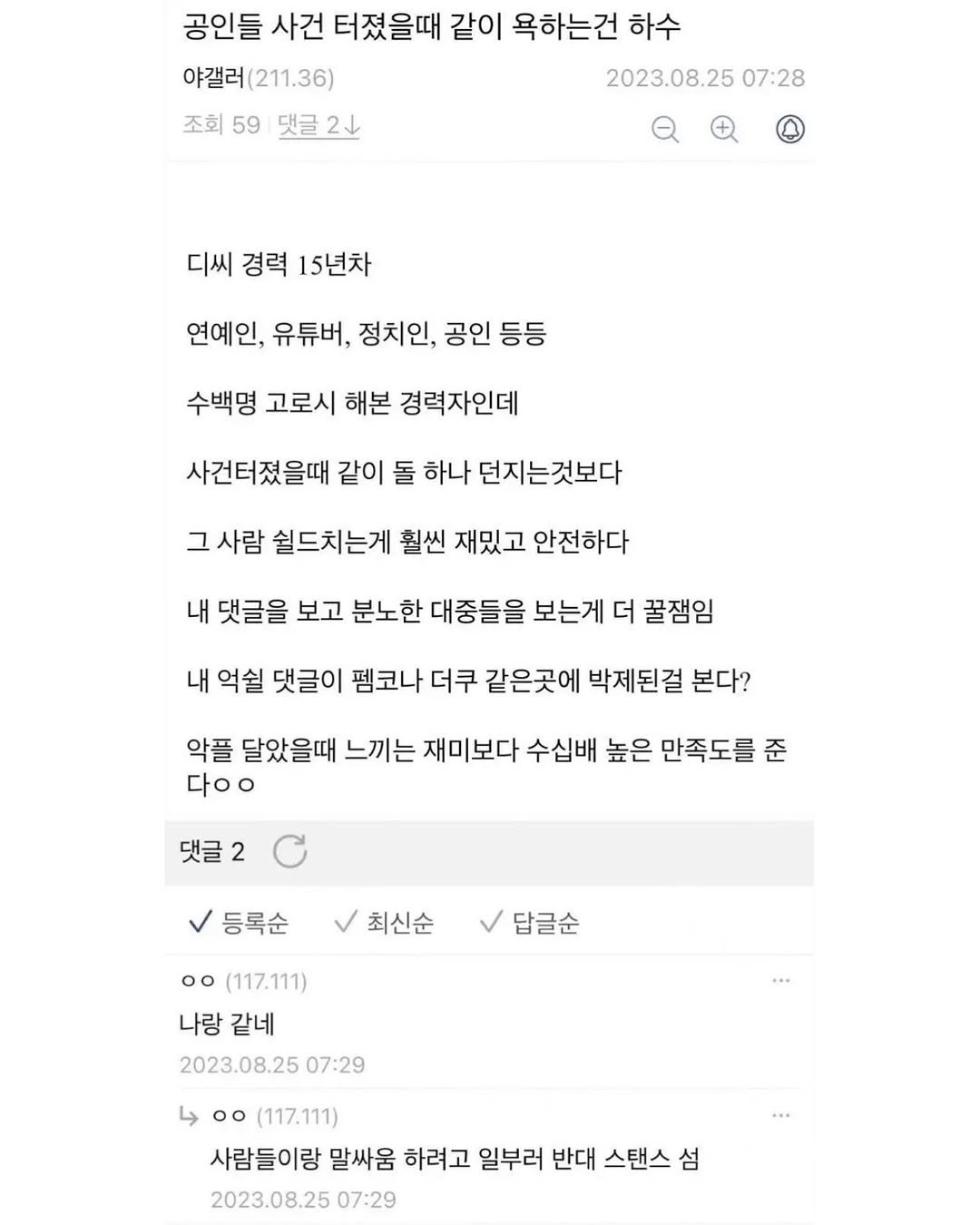Decrease font size with the magnifier minus icon
This screenshot has height=1225, width=980.
(x=665, y=130)
